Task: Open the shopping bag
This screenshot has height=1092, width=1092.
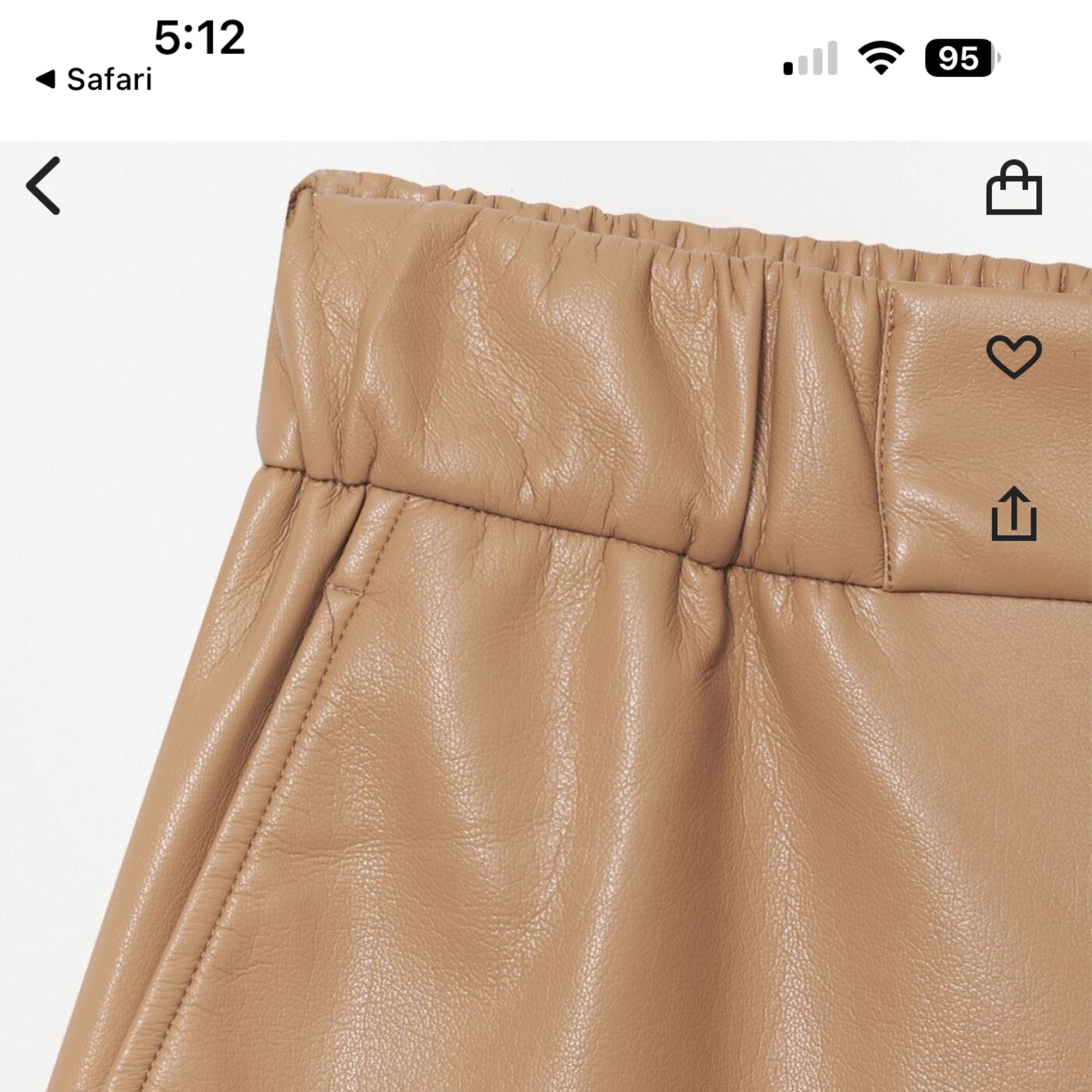Action: click(x=1014, y=189)
